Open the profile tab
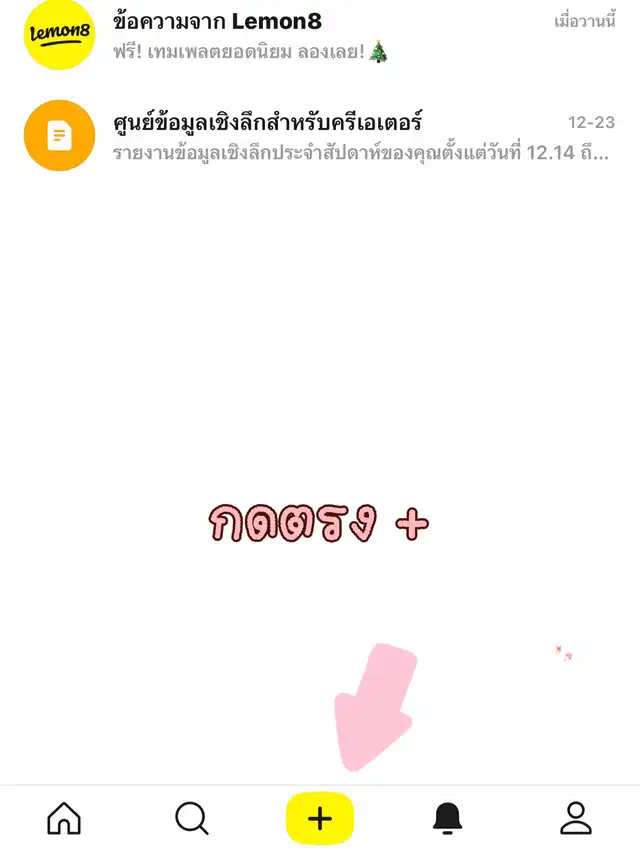640x853 pixels. click(x=576, y=819)
